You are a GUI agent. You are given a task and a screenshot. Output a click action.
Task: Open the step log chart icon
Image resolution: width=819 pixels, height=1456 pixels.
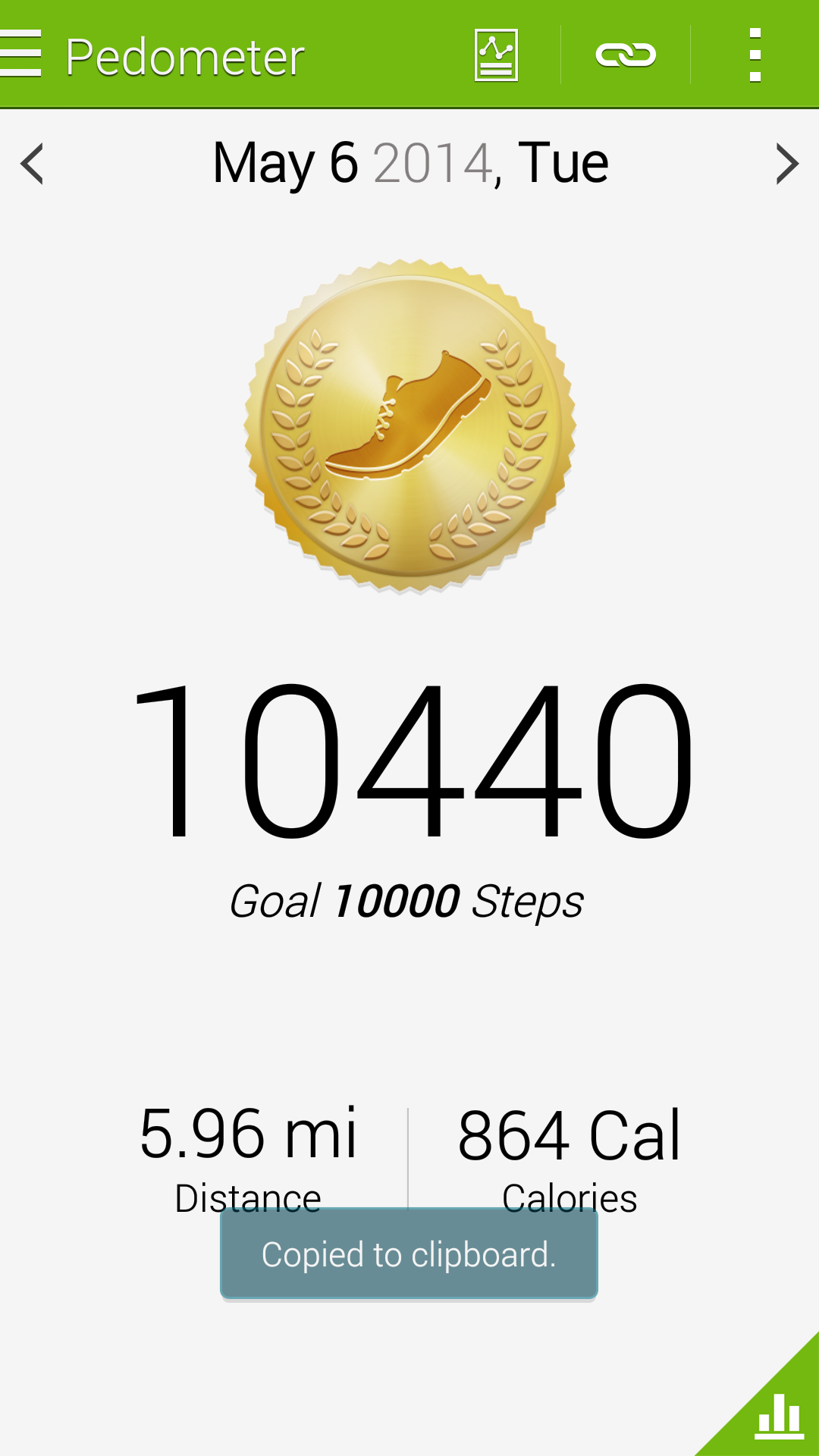496,55
